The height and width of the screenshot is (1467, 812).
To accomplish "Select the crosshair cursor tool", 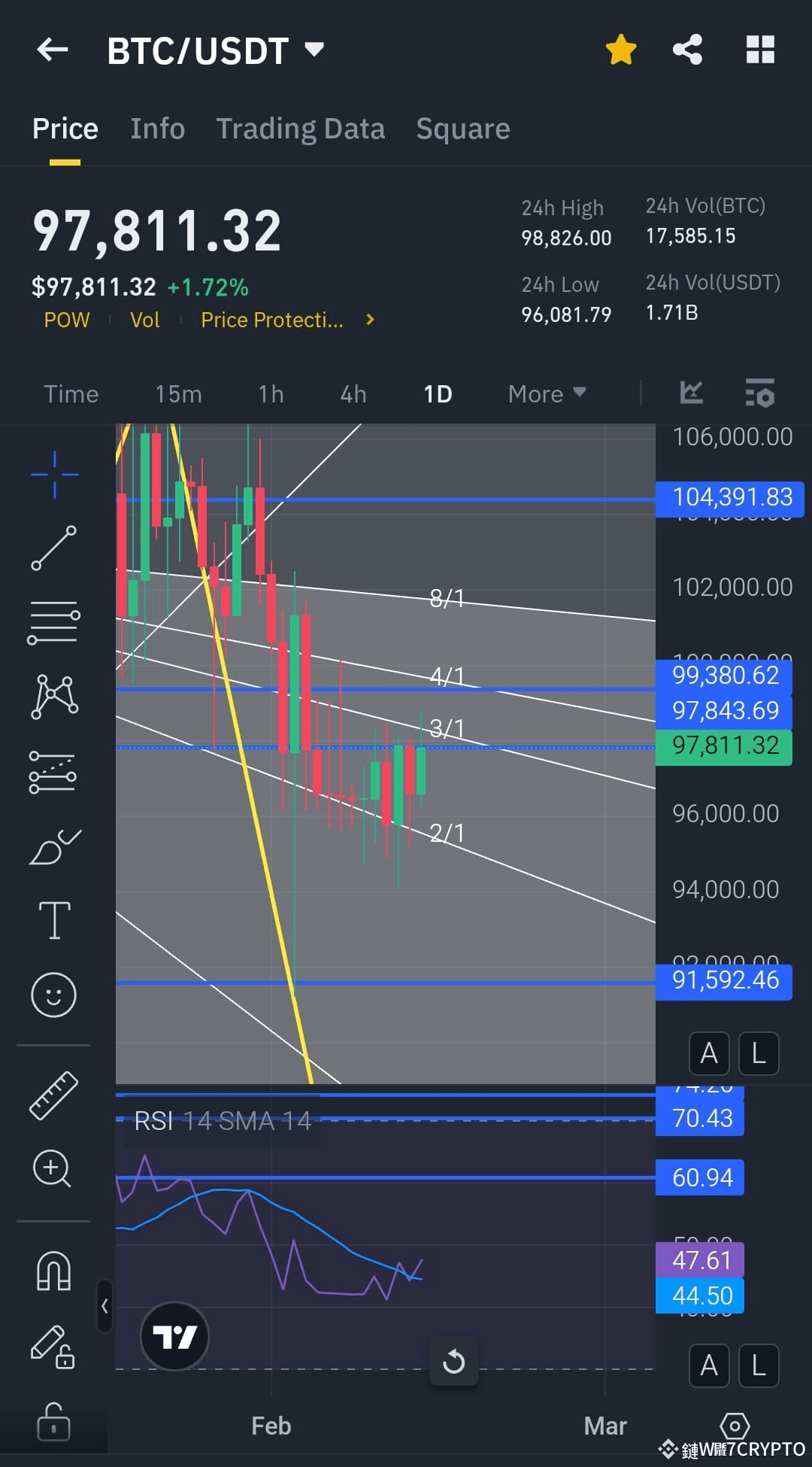I will 53,472.
